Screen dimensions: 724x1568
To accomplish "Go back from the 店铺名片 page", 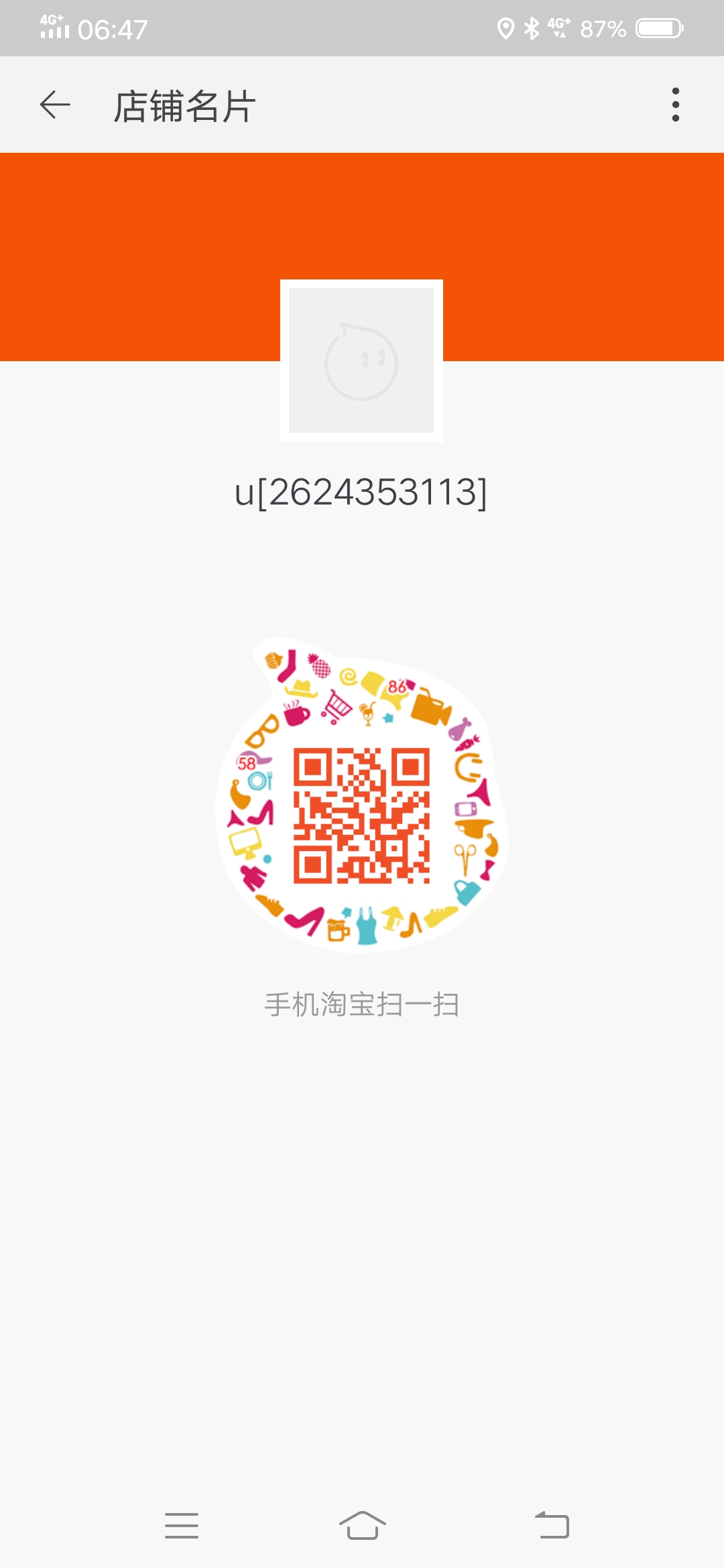I will 55,105.
